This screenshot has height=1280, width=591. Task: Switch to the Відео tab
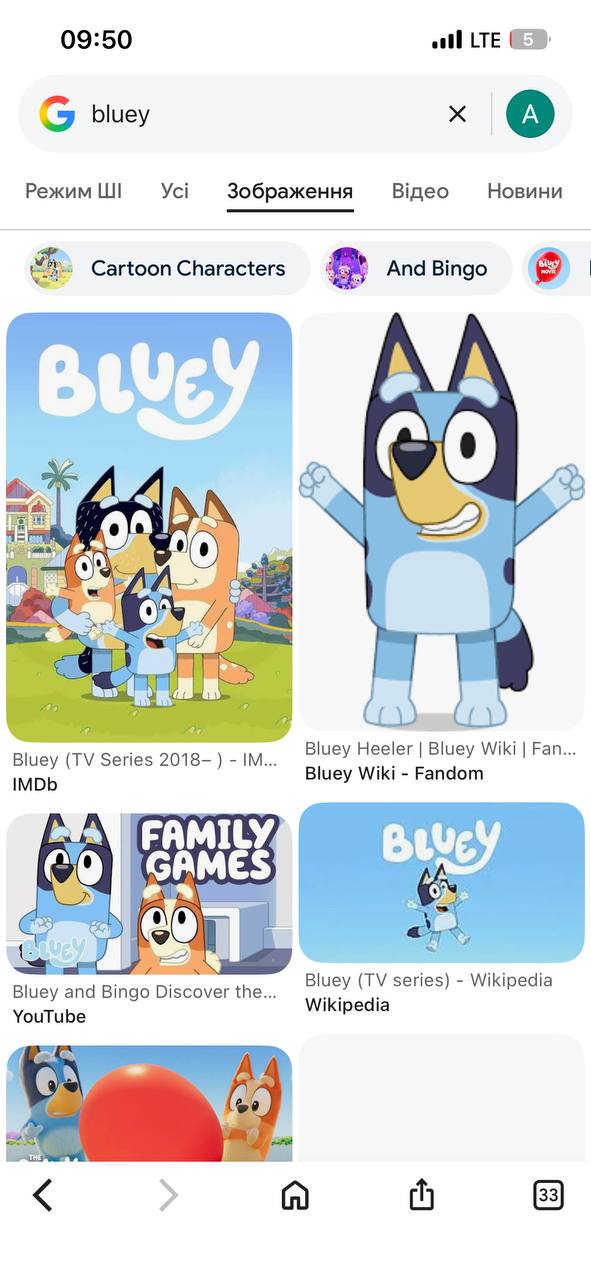pos(420,191)
